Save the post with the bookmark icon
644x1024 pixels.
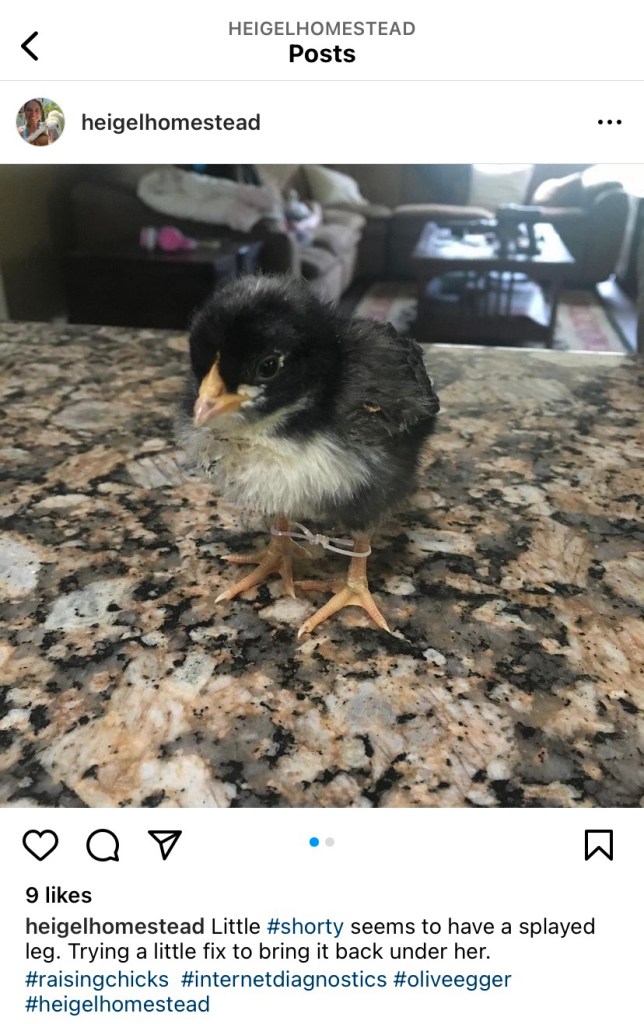point(598,845)
